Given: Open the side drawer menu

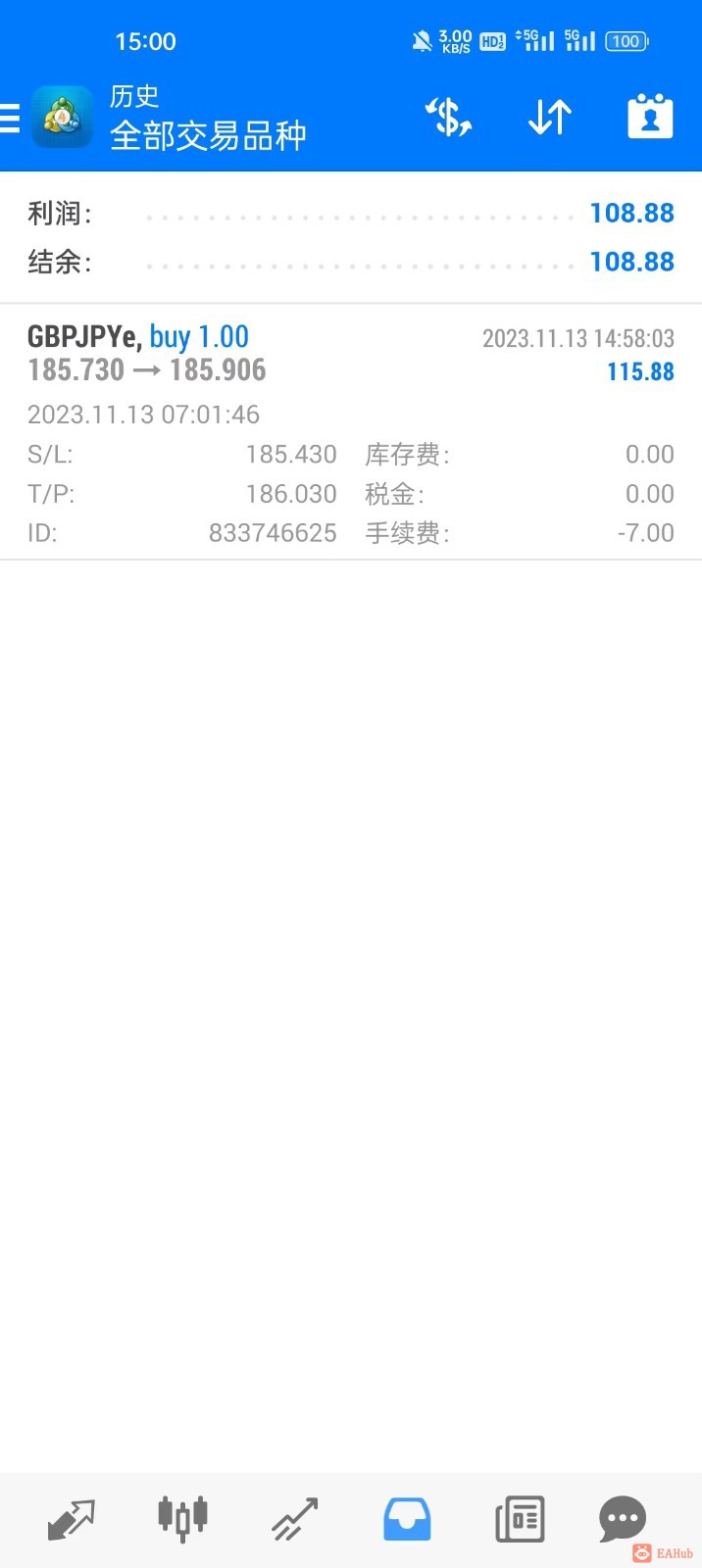Looking at the screenshot, I should [x=10, y=118].
